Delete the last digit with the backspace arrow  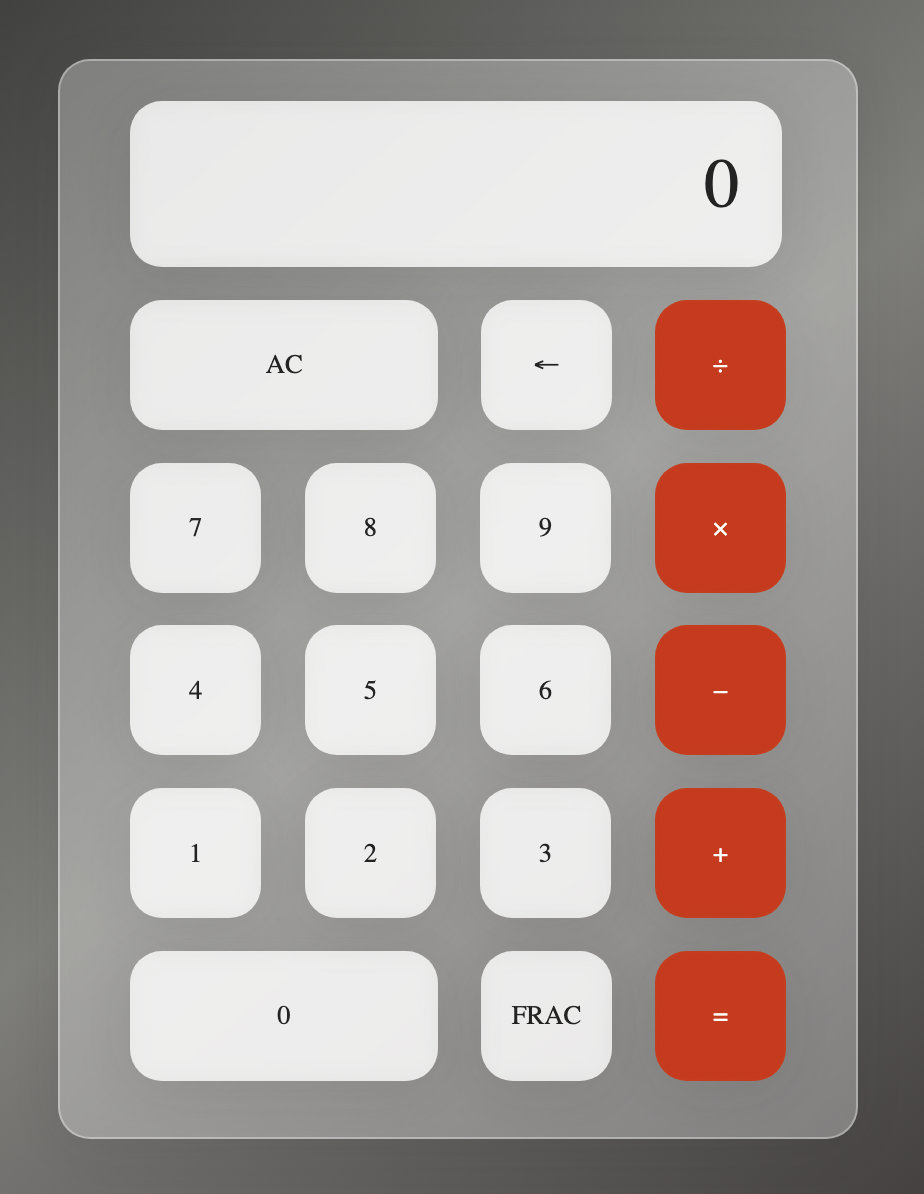pos(546,365)
